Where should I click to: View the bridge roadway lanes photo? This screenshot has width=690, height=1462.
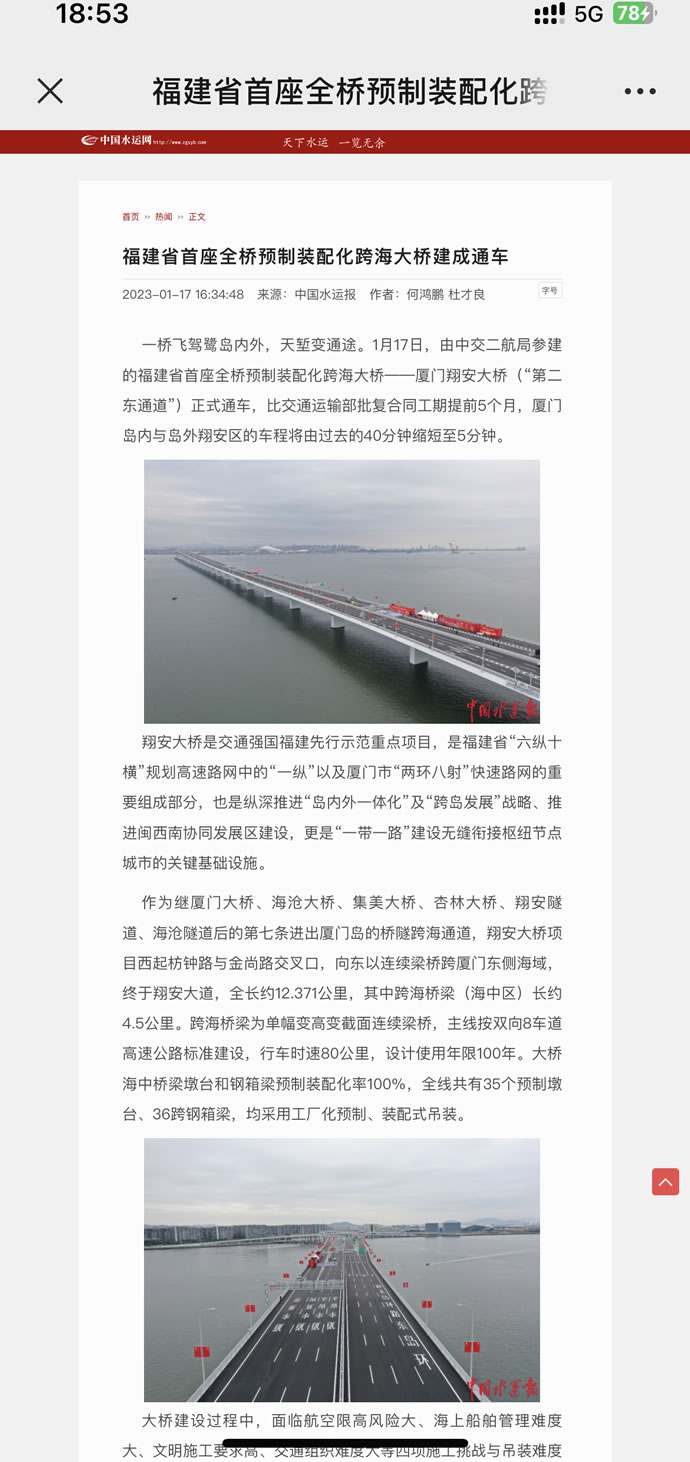tap(342, 1269)
